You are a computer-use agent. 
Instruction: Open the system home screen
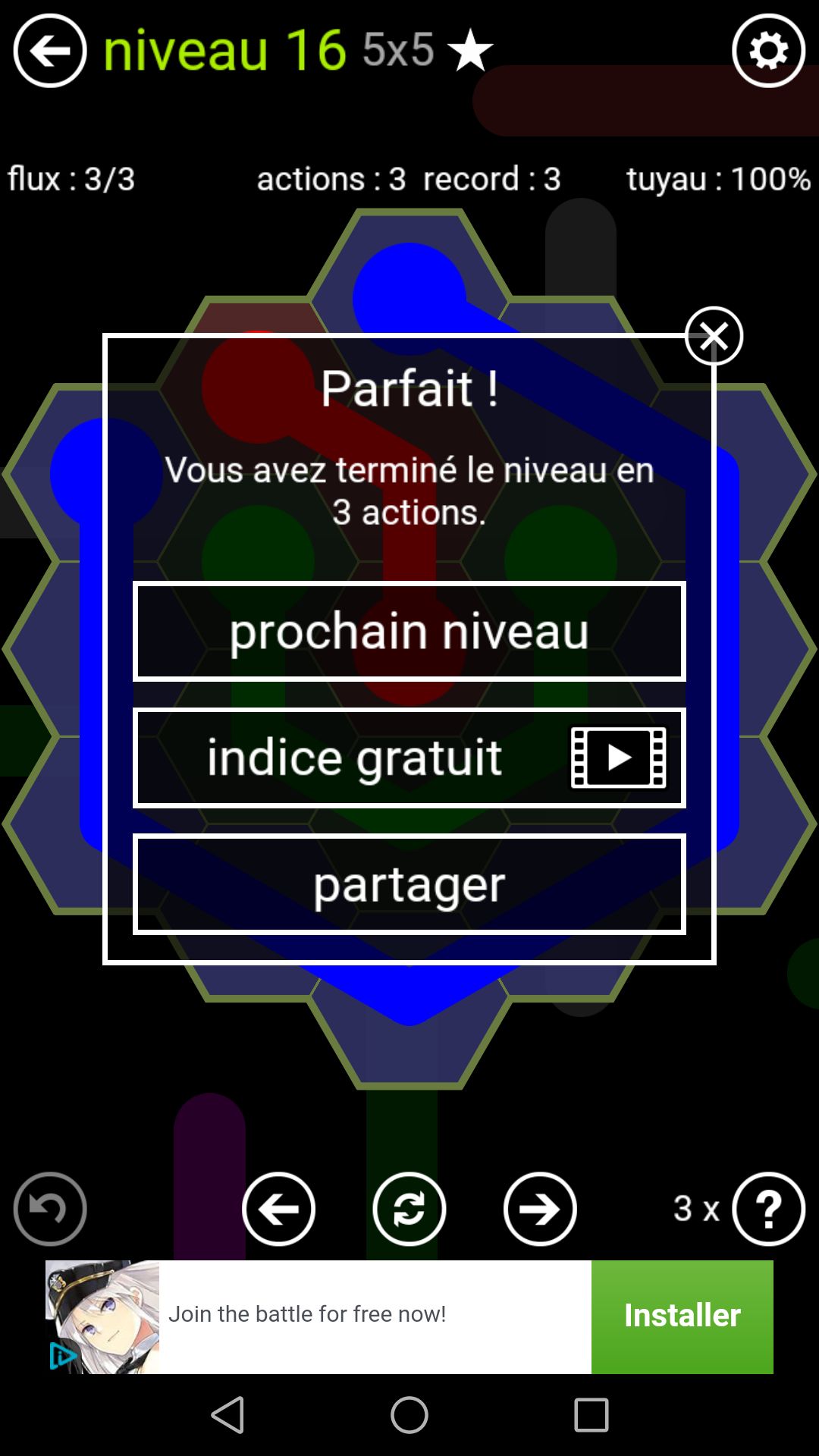409,1415
